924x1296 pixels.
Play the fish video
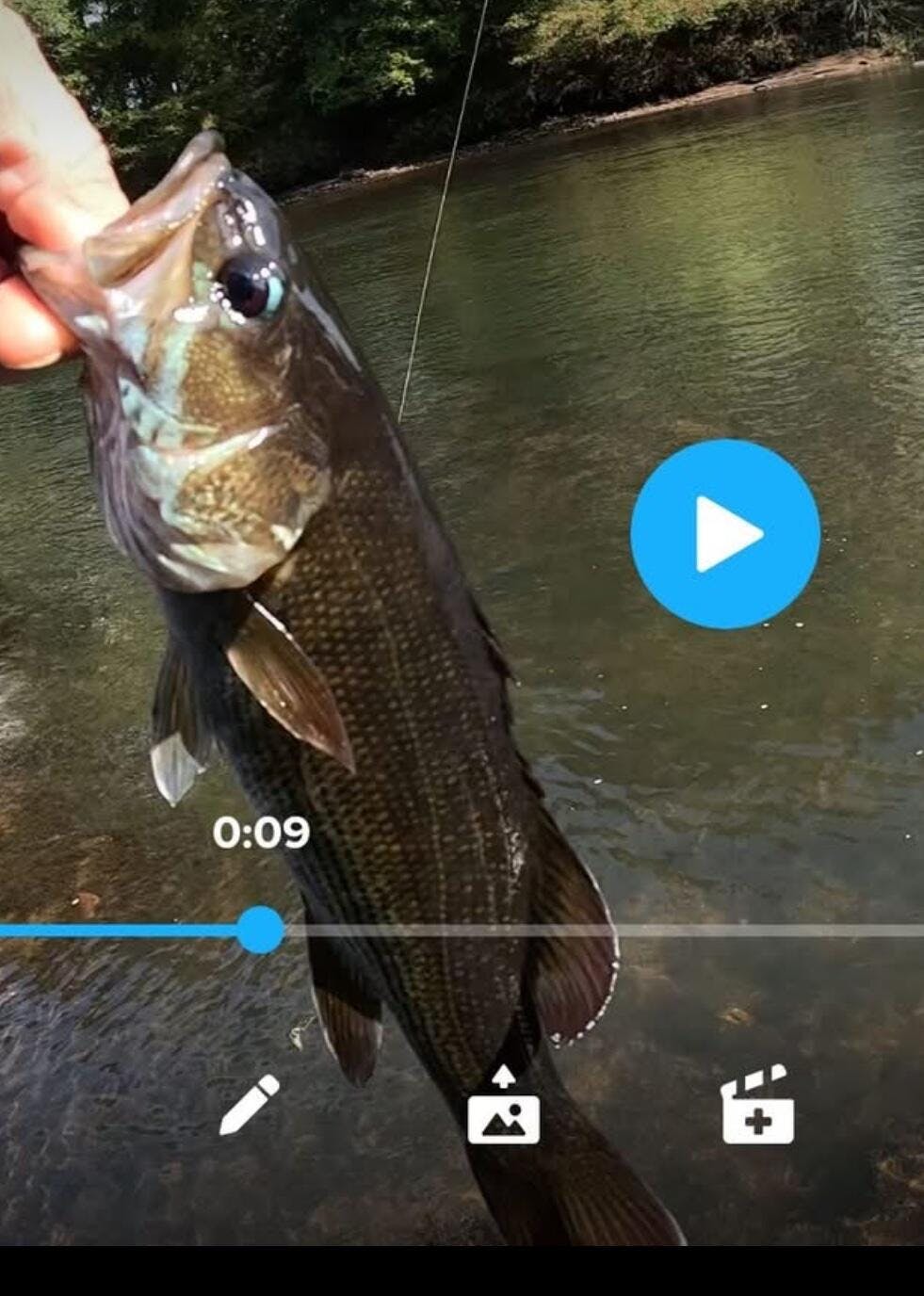(724, 533)
